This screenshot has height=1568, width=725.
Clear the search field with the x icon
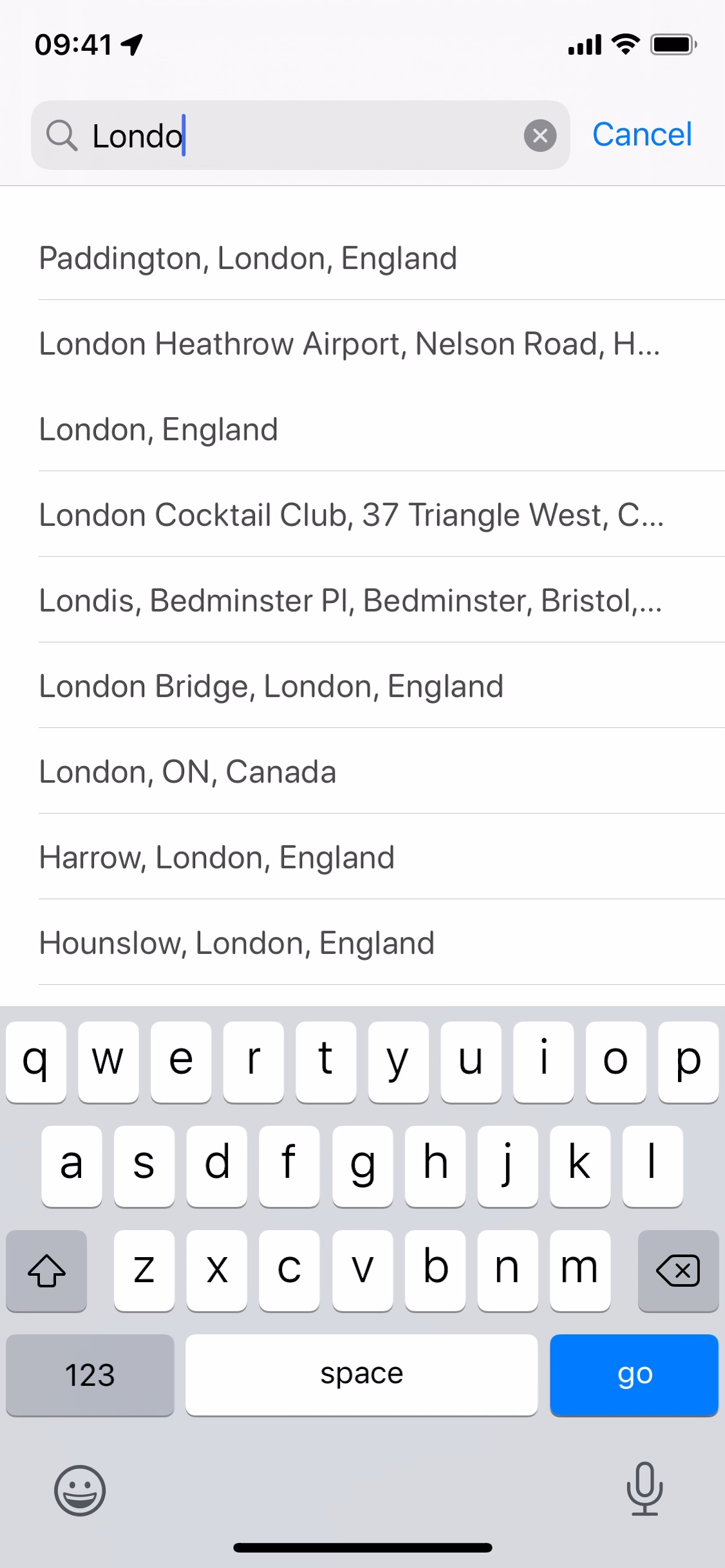pyautogui.click(x=540, y=135)
